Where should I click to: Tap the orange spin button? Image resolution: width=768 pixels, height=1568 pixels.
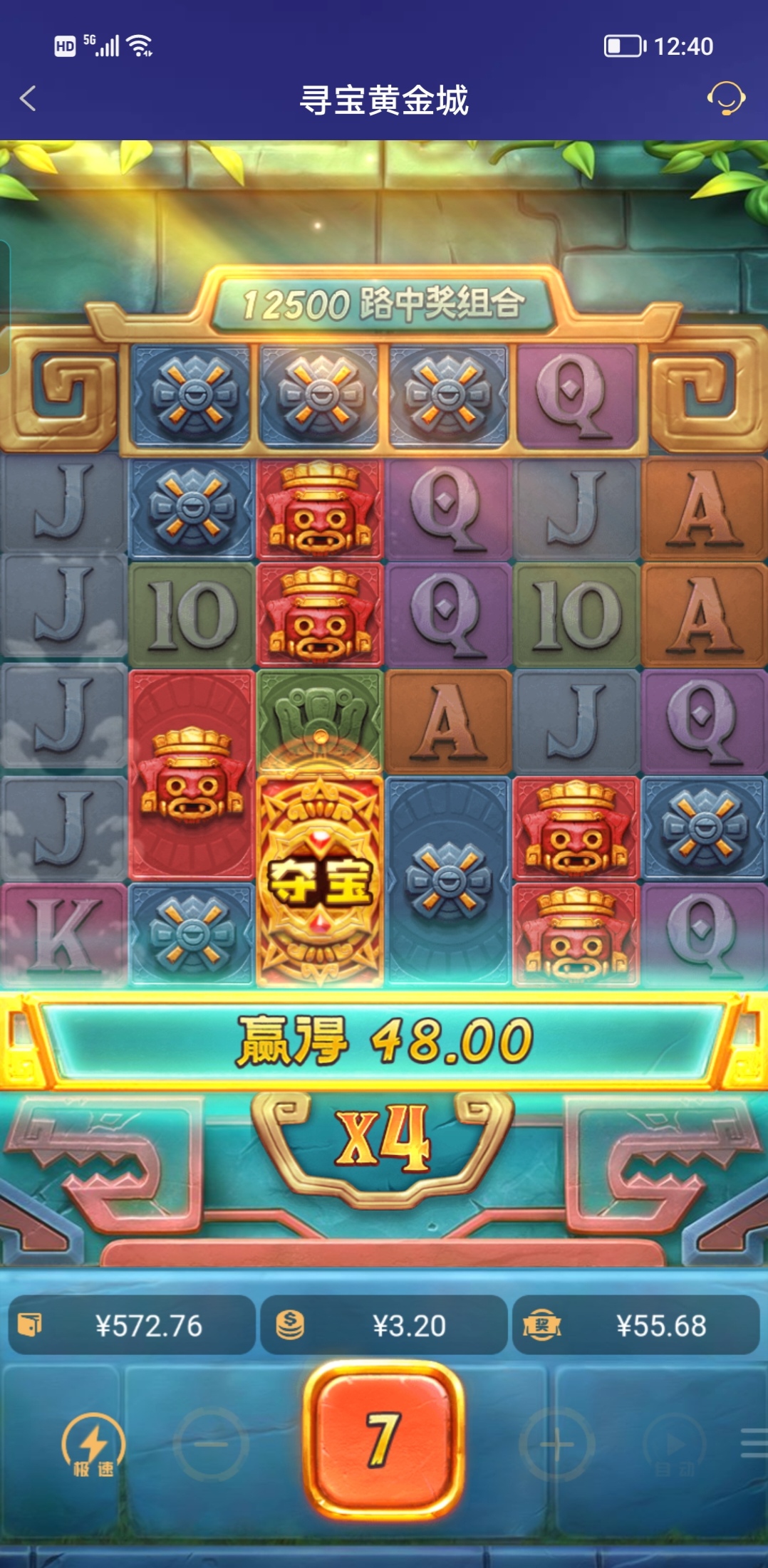coord(384,1440)
